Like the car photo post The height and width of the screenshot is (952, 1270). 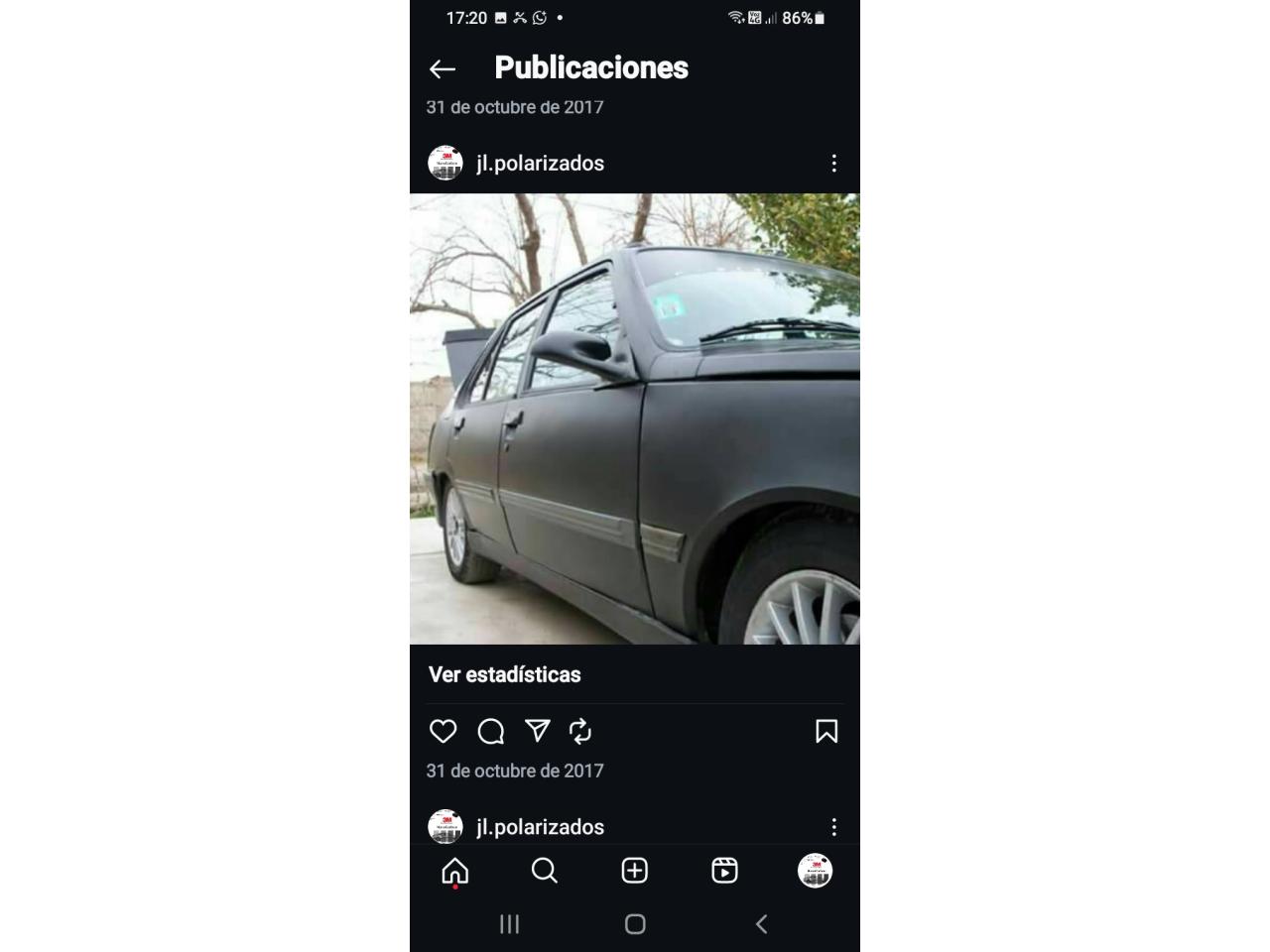pos(443,732)
